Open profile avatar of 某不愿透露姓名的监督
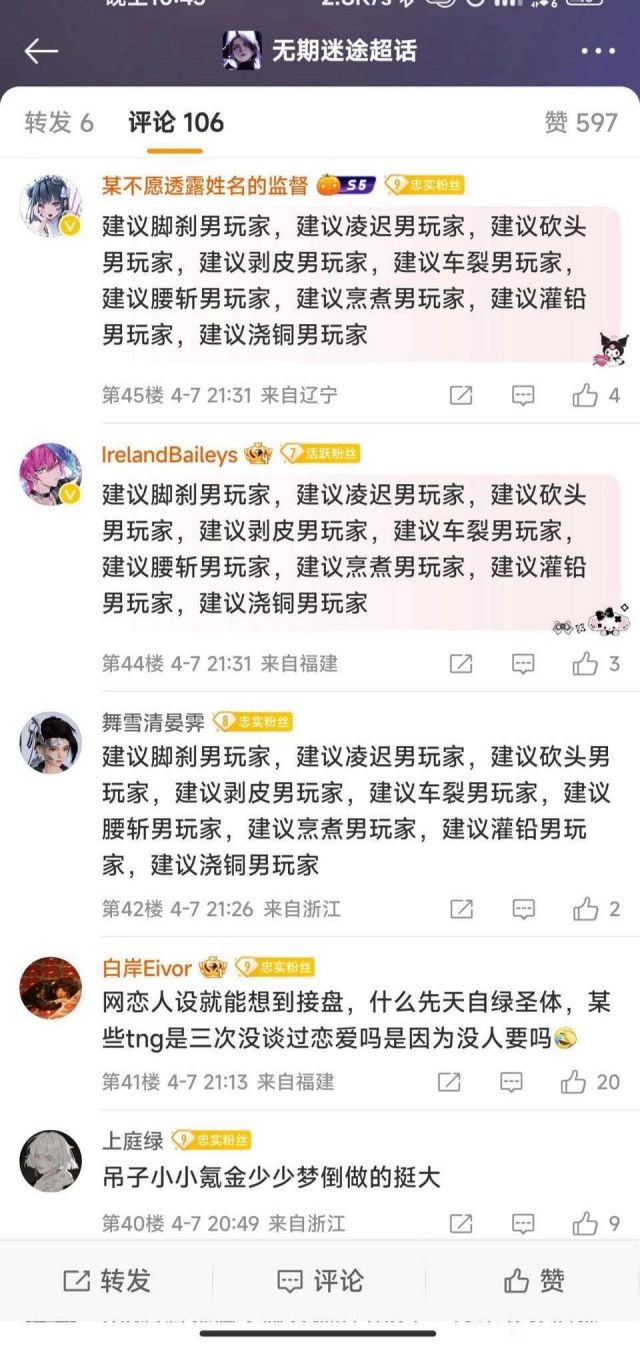This screenshot has width=640, height=1348. click(x=51, y=206)
